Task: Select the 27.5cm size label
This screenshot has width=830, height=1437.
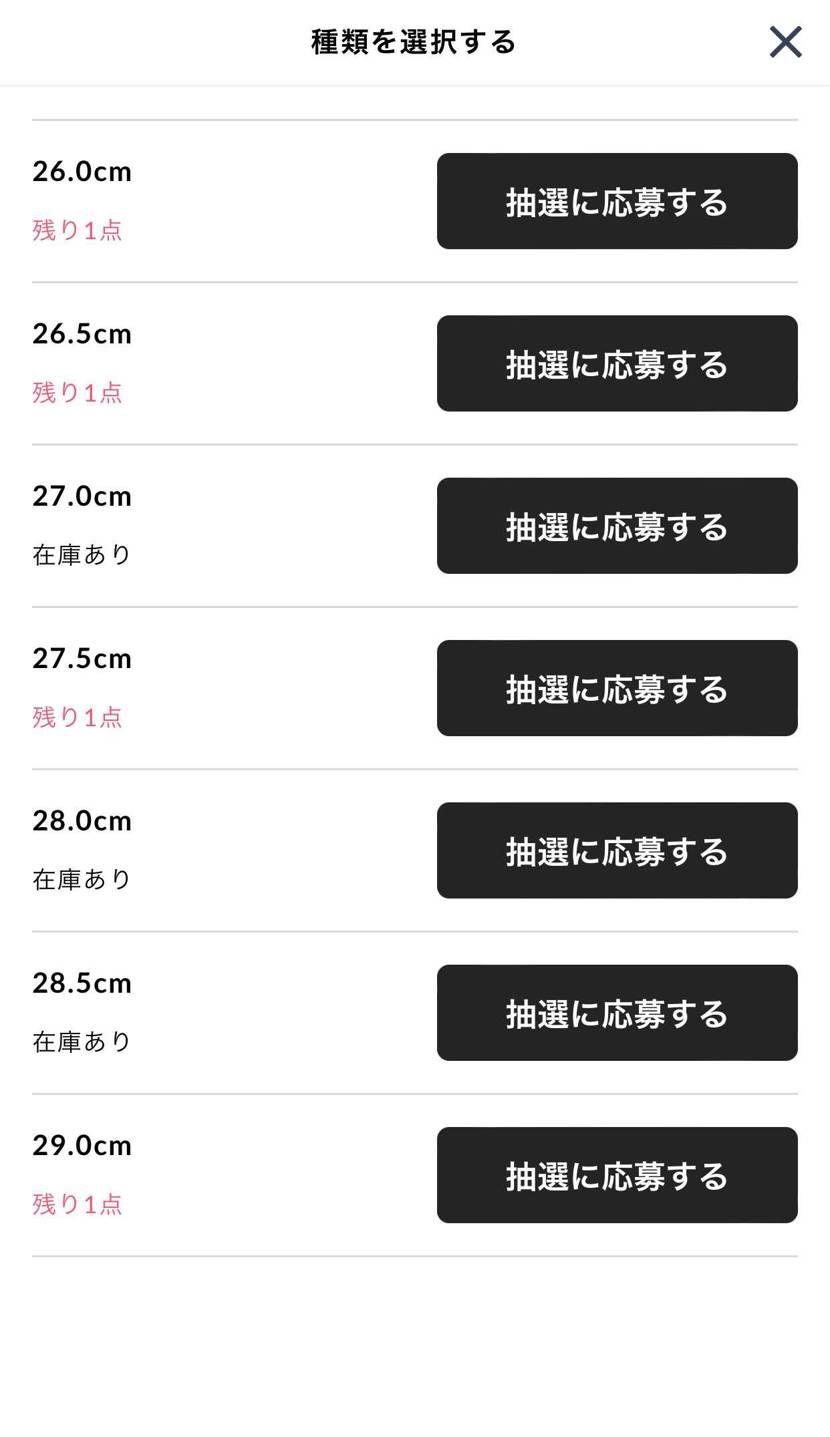Action: 81,657
